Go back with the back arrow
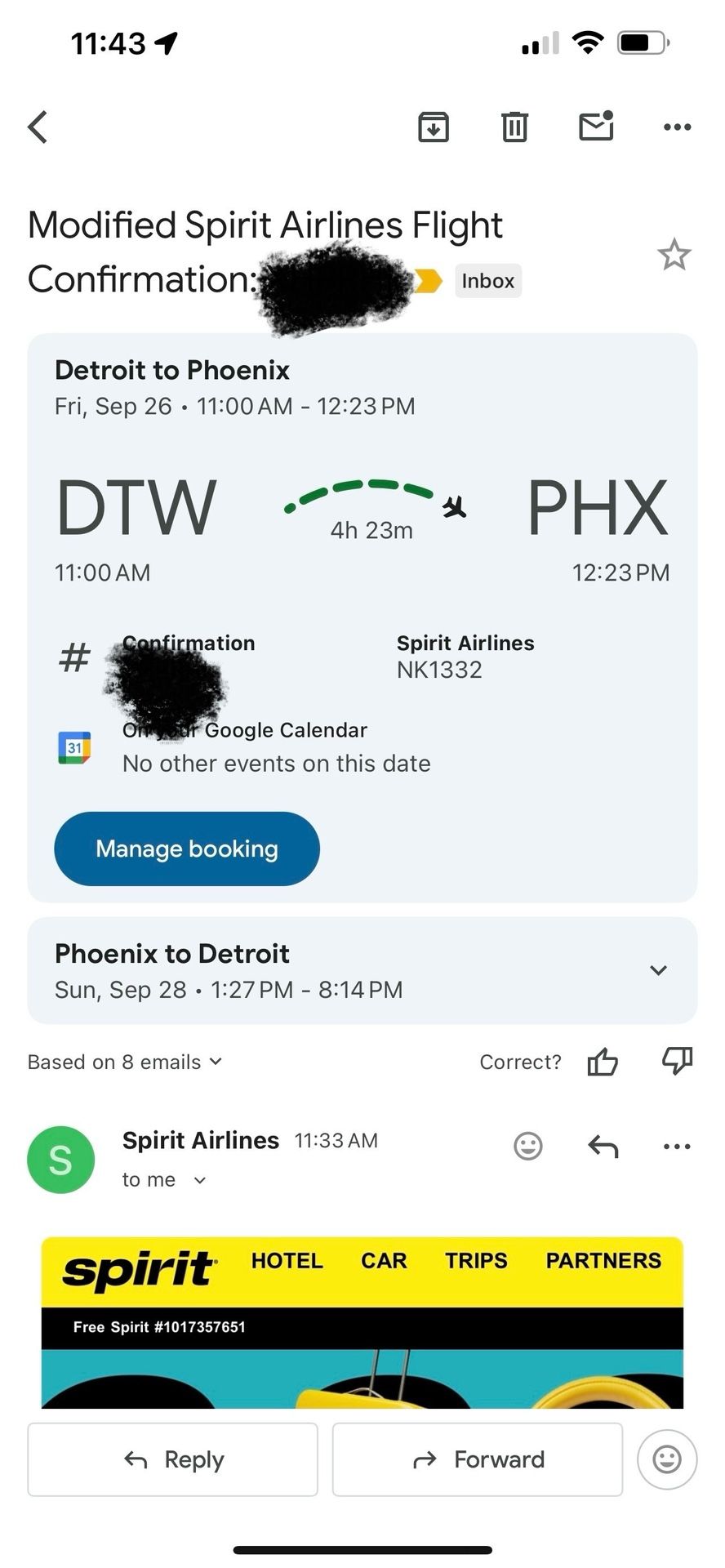 point(37,127)
